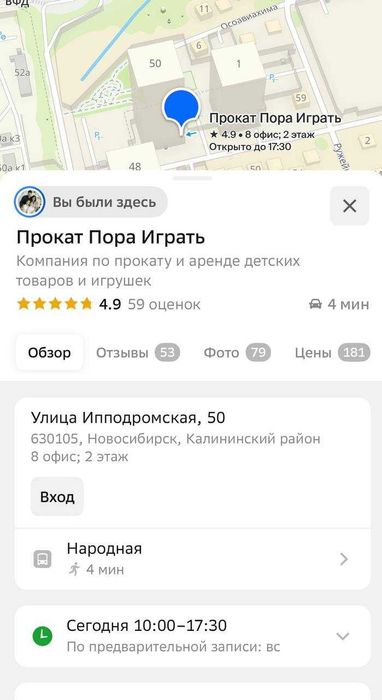Switch to the Отзывы tab

tap(138, 353)
